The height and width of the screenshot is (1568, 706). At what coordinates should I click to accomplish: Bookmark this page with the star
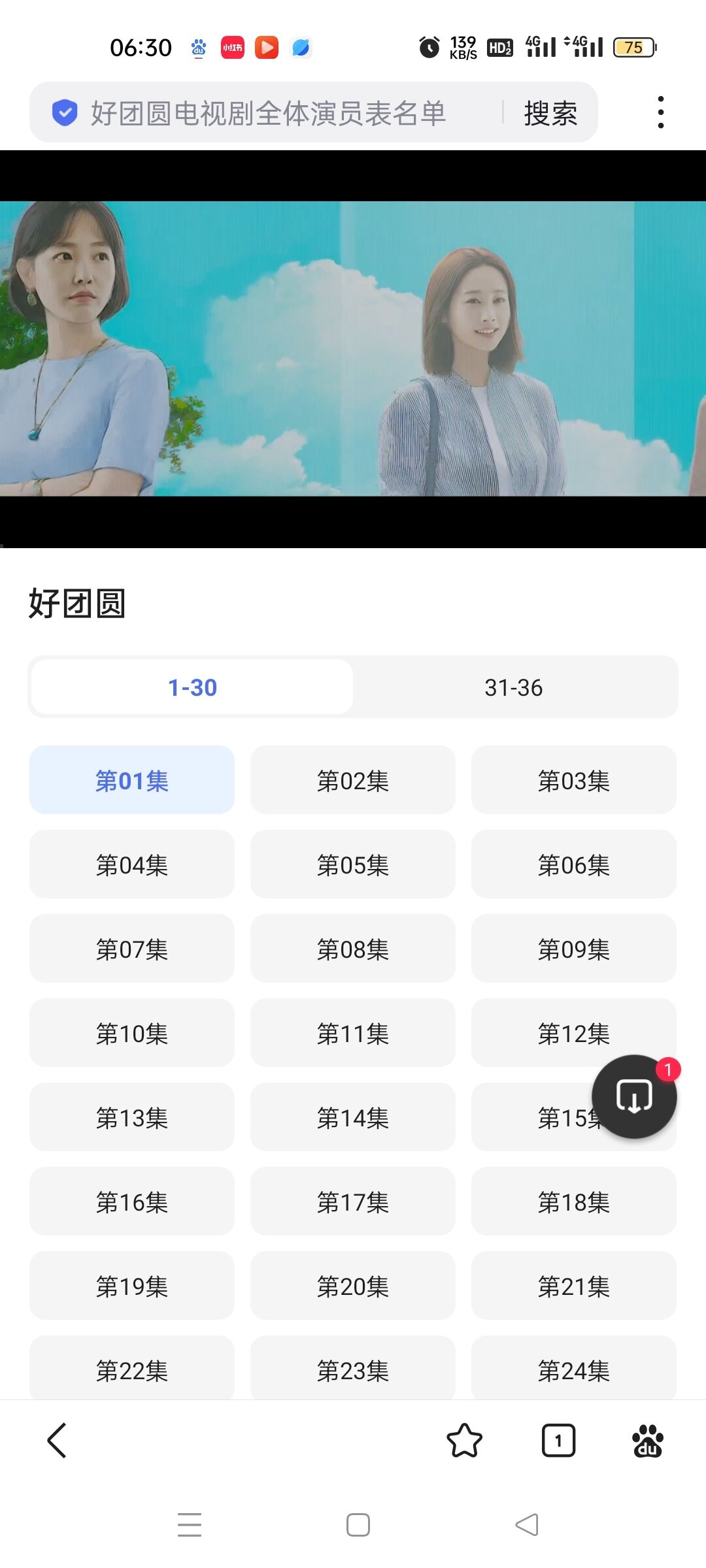tap(464, 1441)
